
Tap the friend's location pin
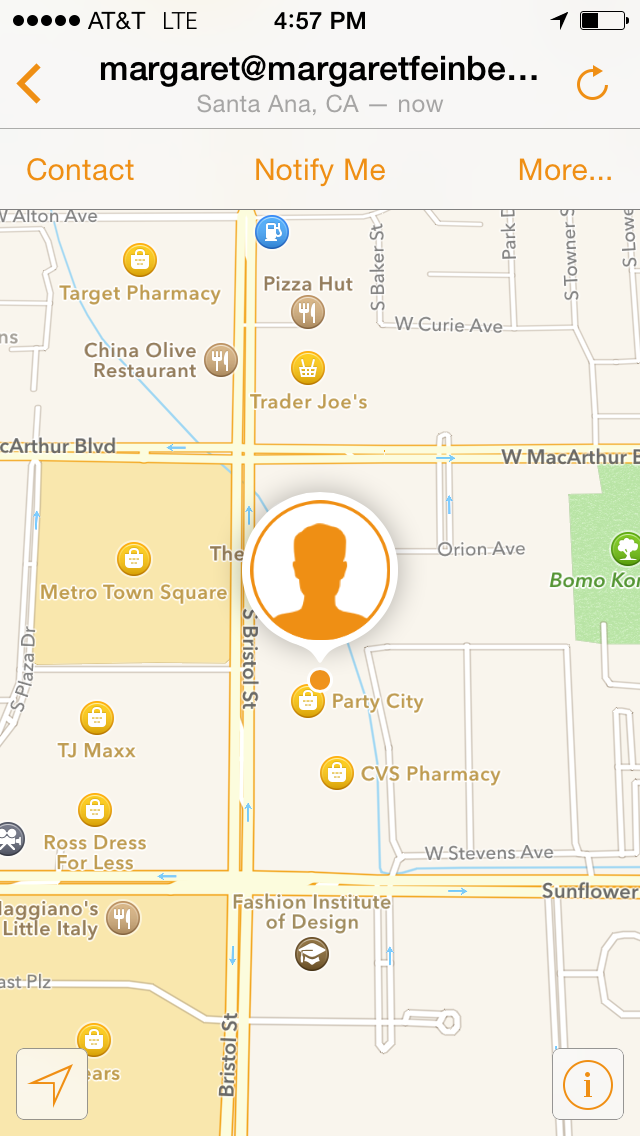(x=320, y=572)
